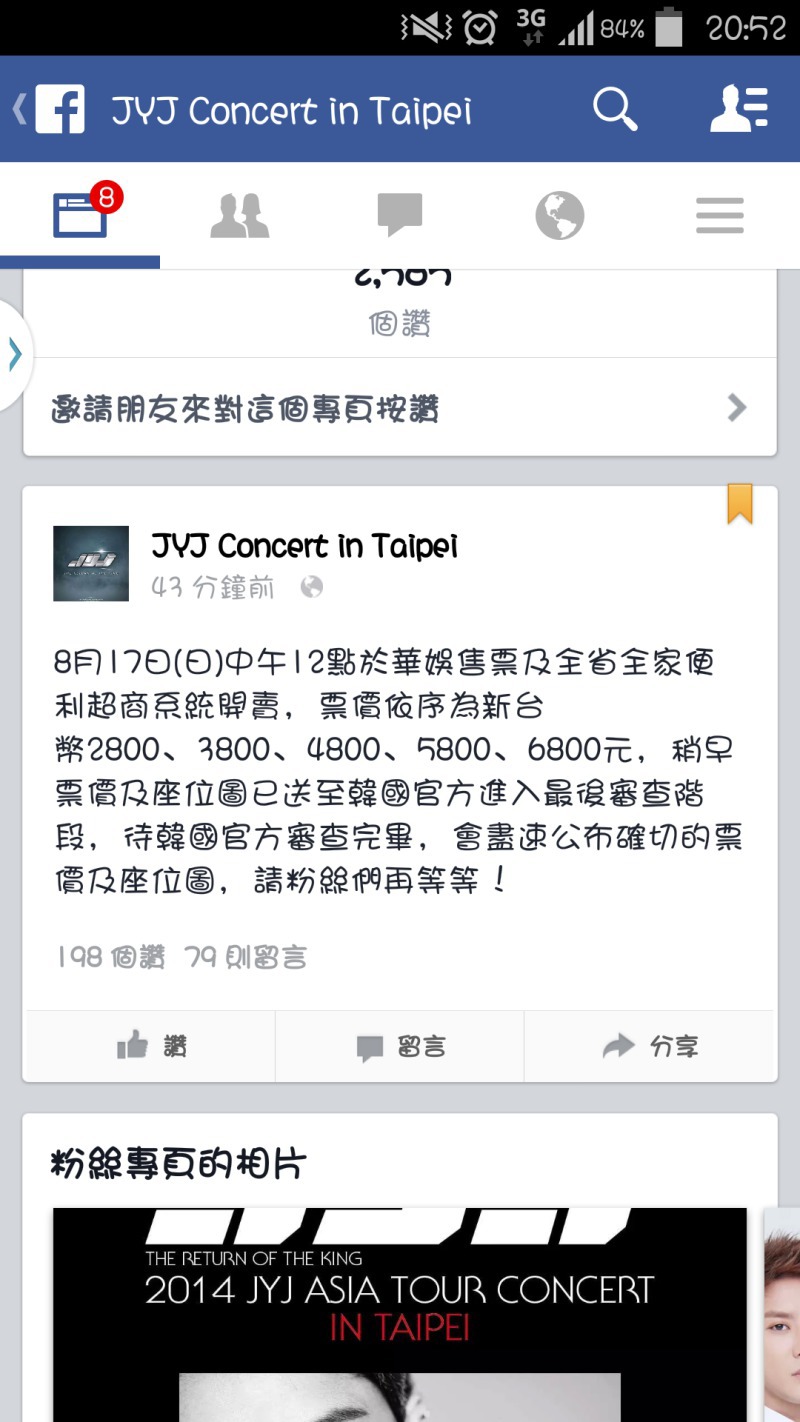
Task: Switch to the News Feed tab
Action: [80, 214]
